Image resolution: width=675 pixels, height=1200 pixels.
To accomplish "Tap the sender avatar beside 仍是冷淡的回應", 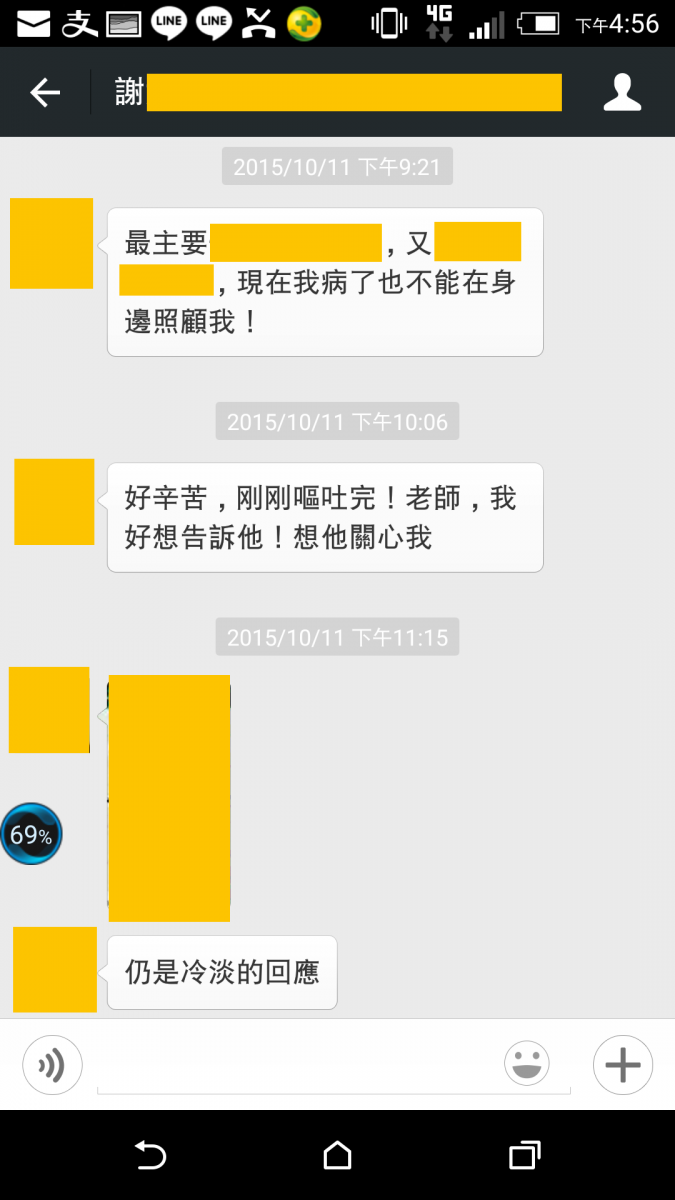I will click(x=55, y=969).
